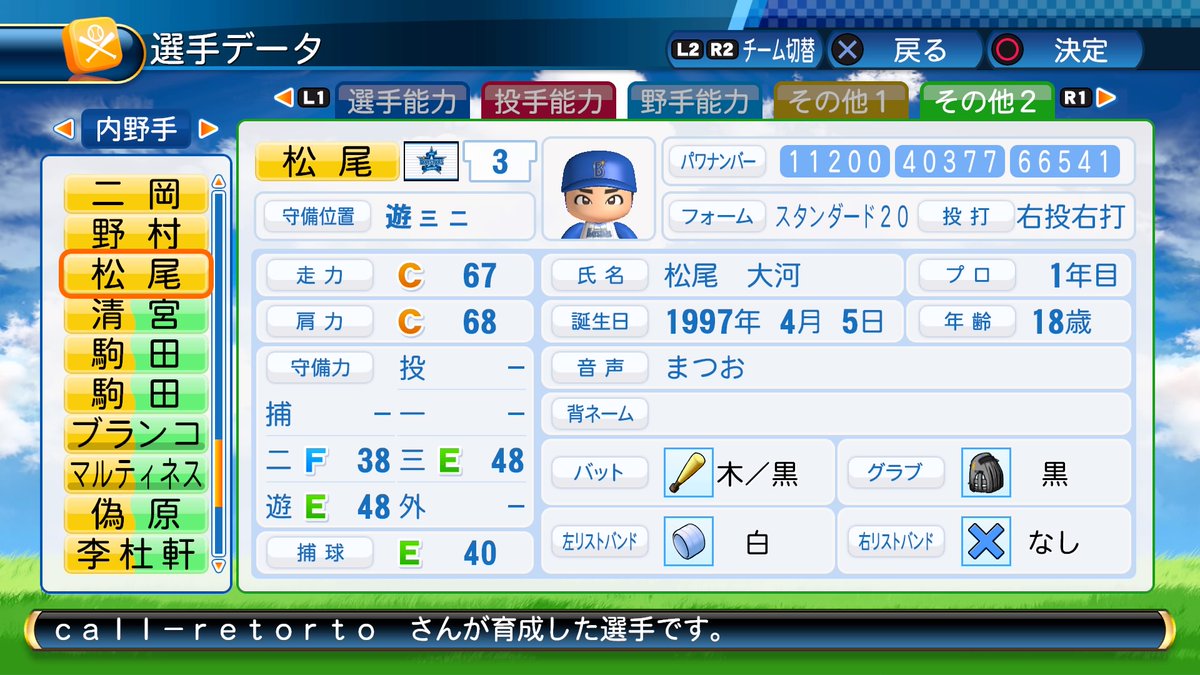The width and height of the screenshot is (1200, 675).
Task: Switch to the 投手能力 tab
Action: (x=548, y=101)
